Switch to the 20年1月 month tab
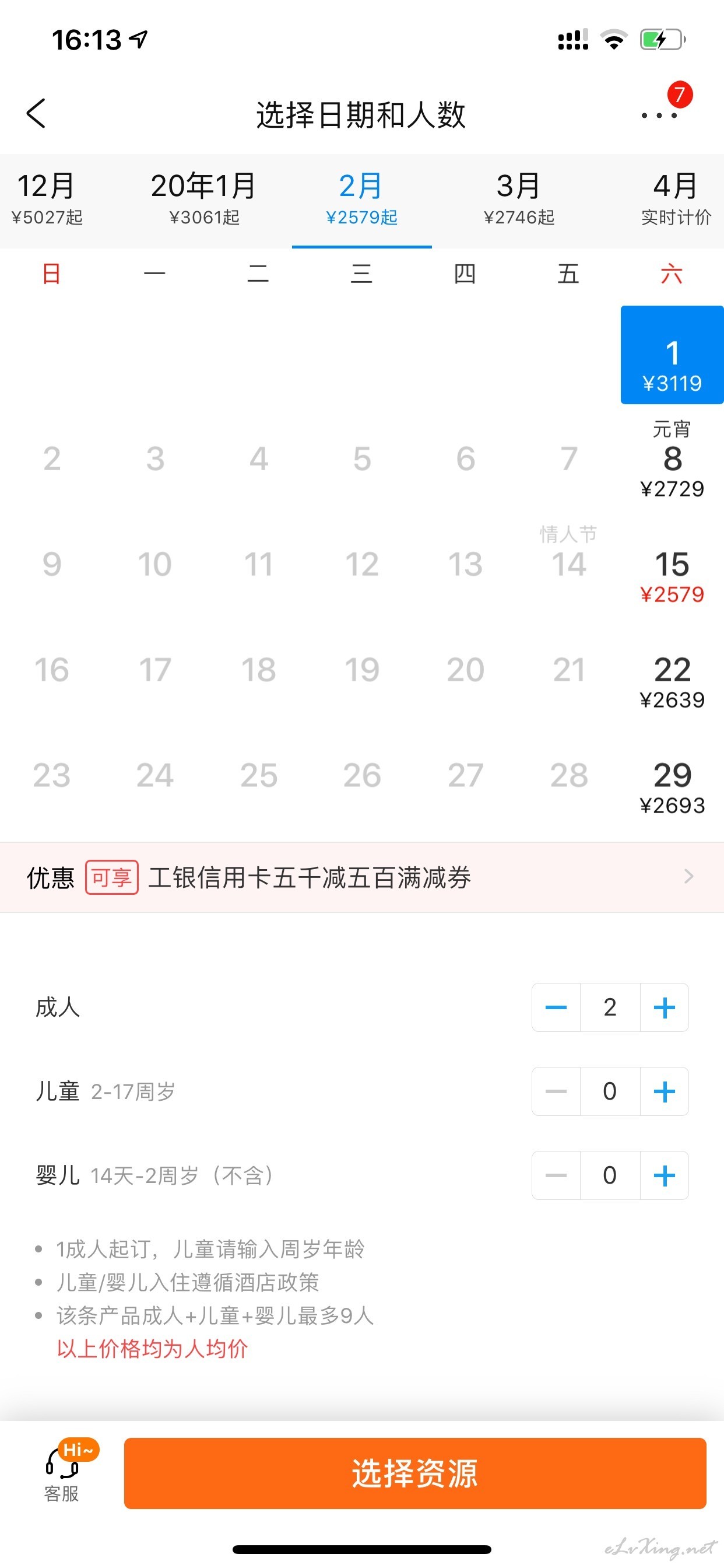Screen dimensions: 724x1568 click(x=203, y=199)
